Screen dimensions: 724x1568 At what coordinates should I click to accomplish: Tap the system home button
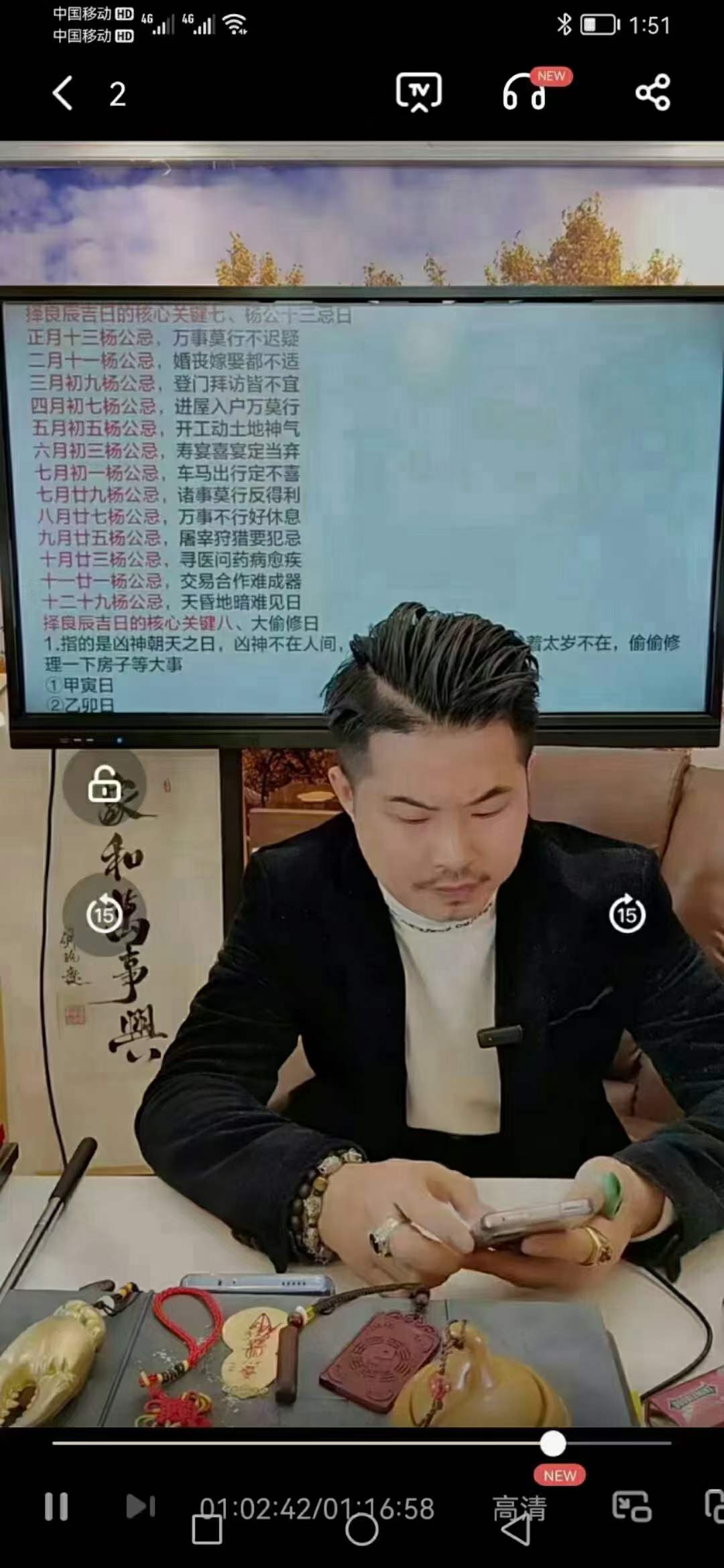[362, 1530]
